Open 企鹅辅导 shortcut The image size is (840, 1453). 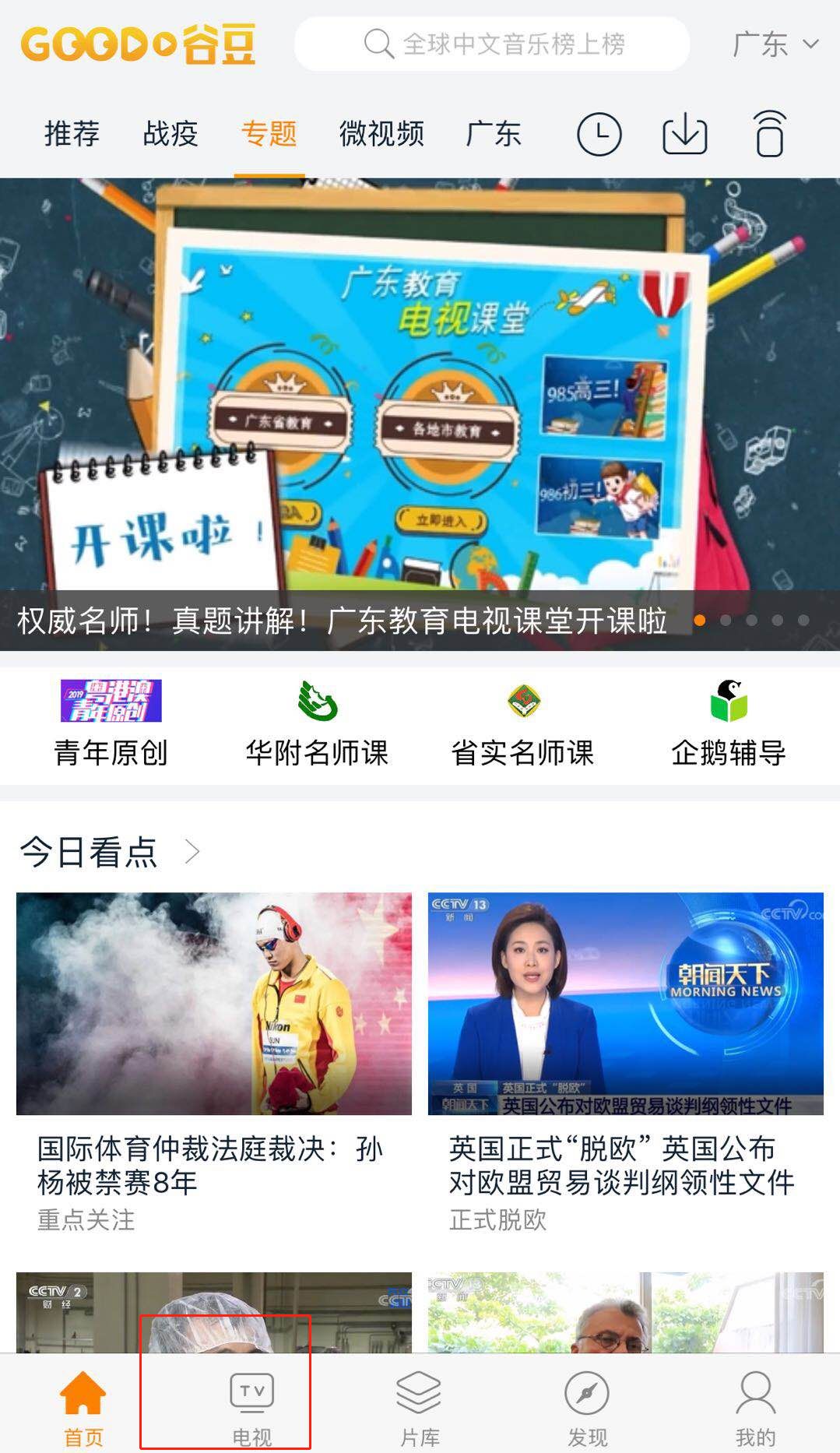click(x=729, y=723)
